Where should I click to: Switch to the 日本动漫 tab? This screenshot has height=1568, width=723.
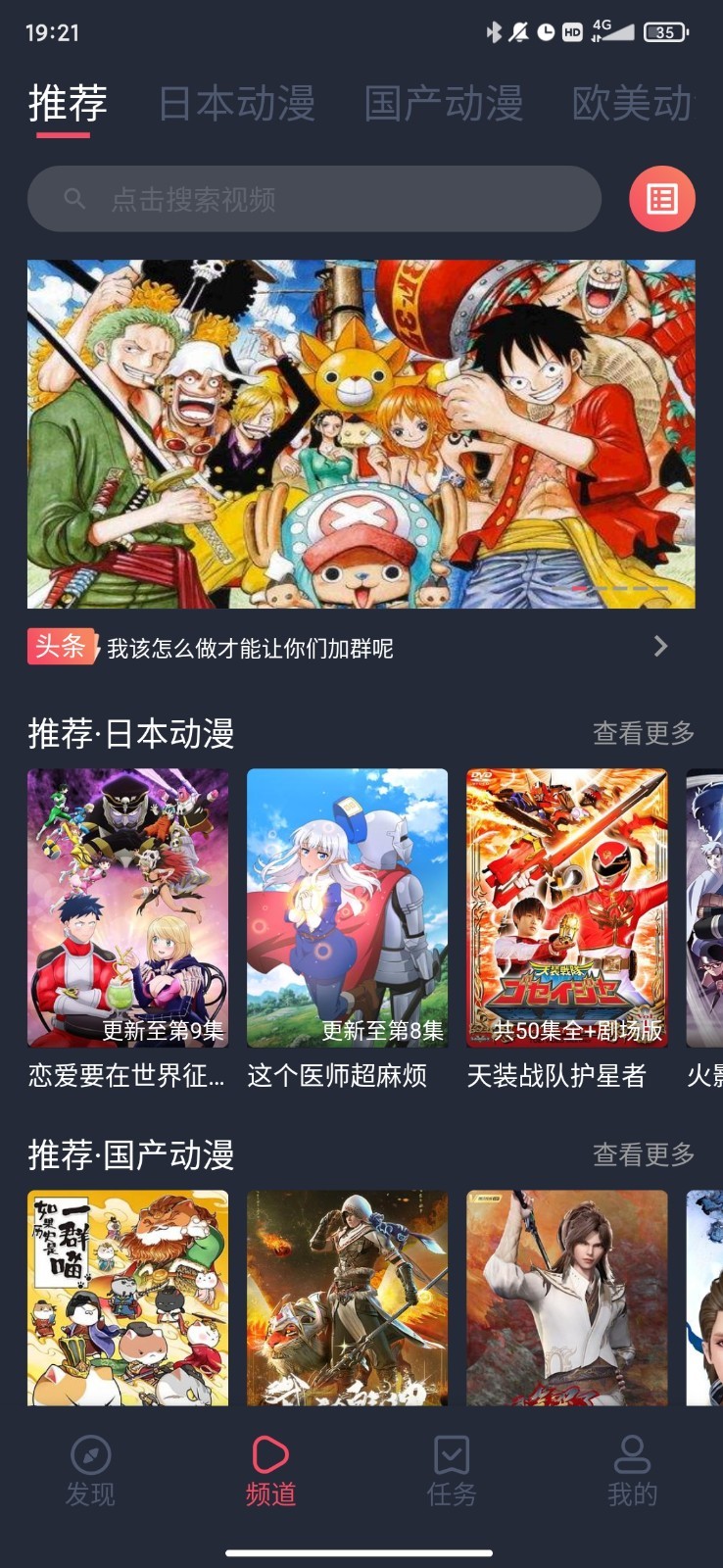(x=236, y=101)
